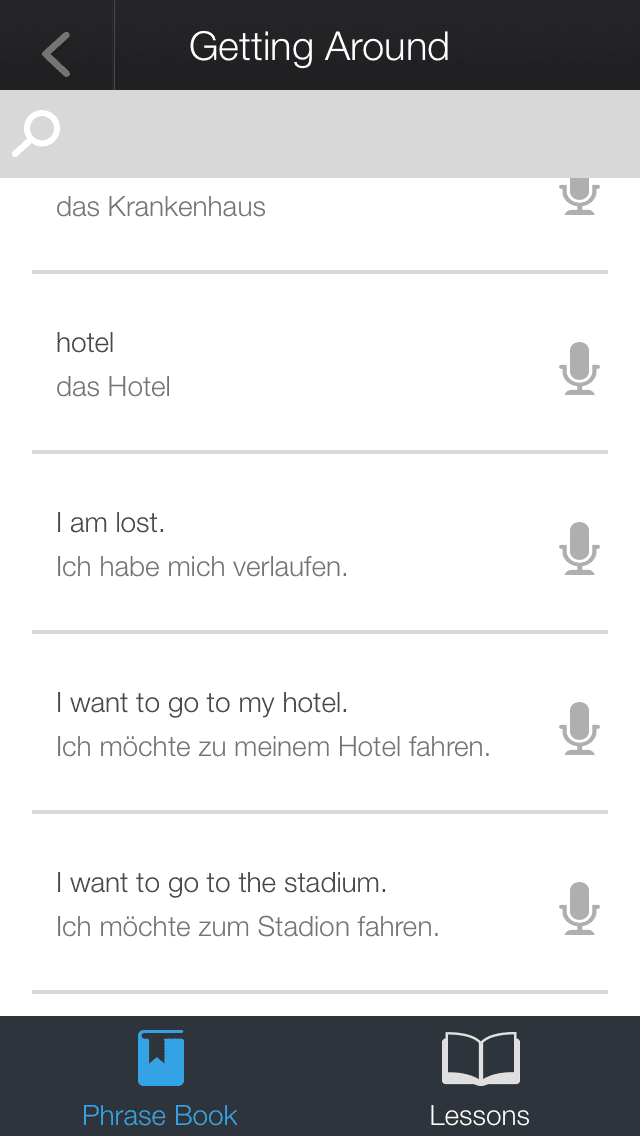The image size is (640, 1136).
Task: Select the Phrase Book tab
Action: point(160,1077)
